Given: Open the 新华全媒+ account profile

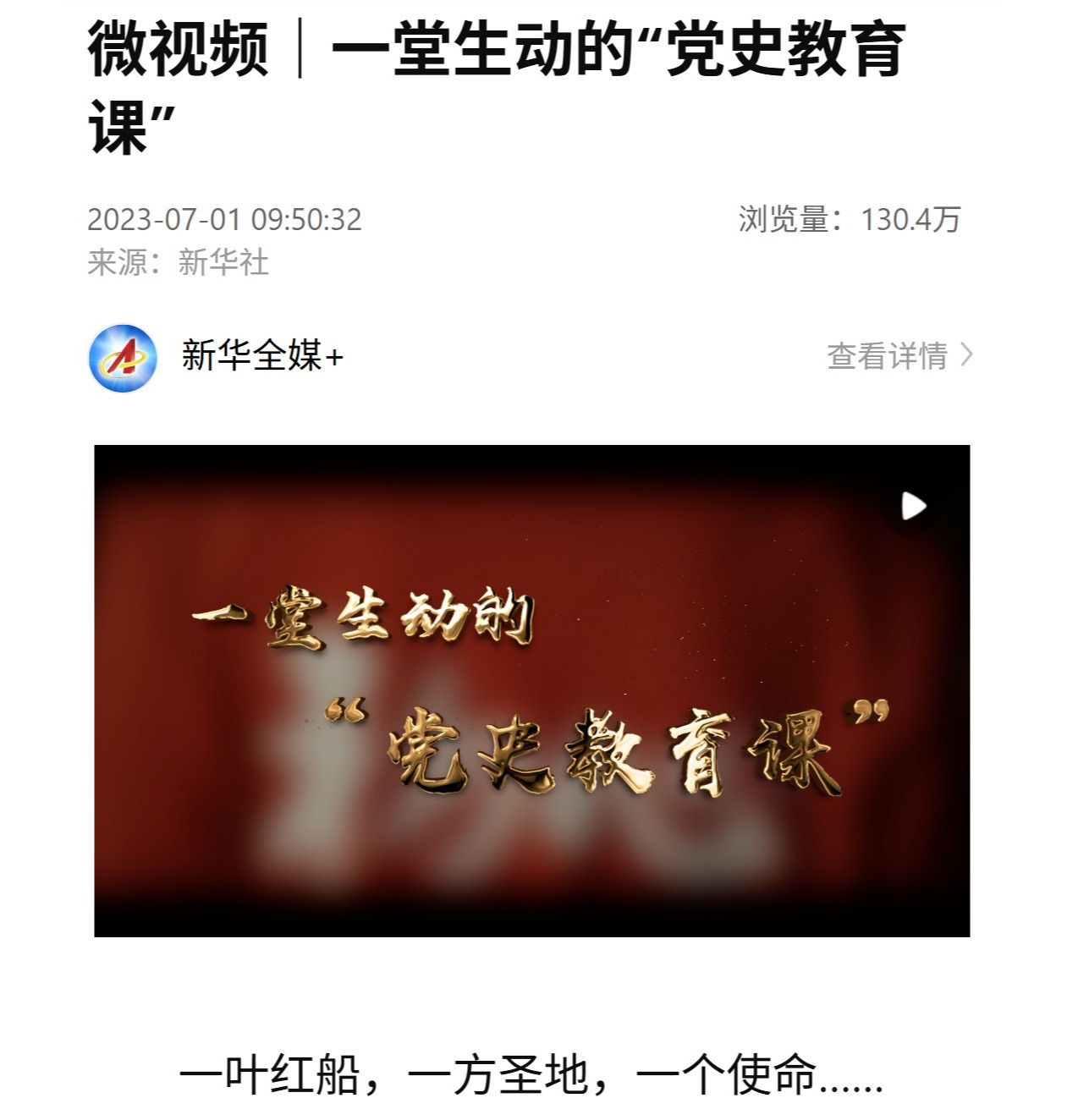Looking at the screenshot, I should pos(261,356).
